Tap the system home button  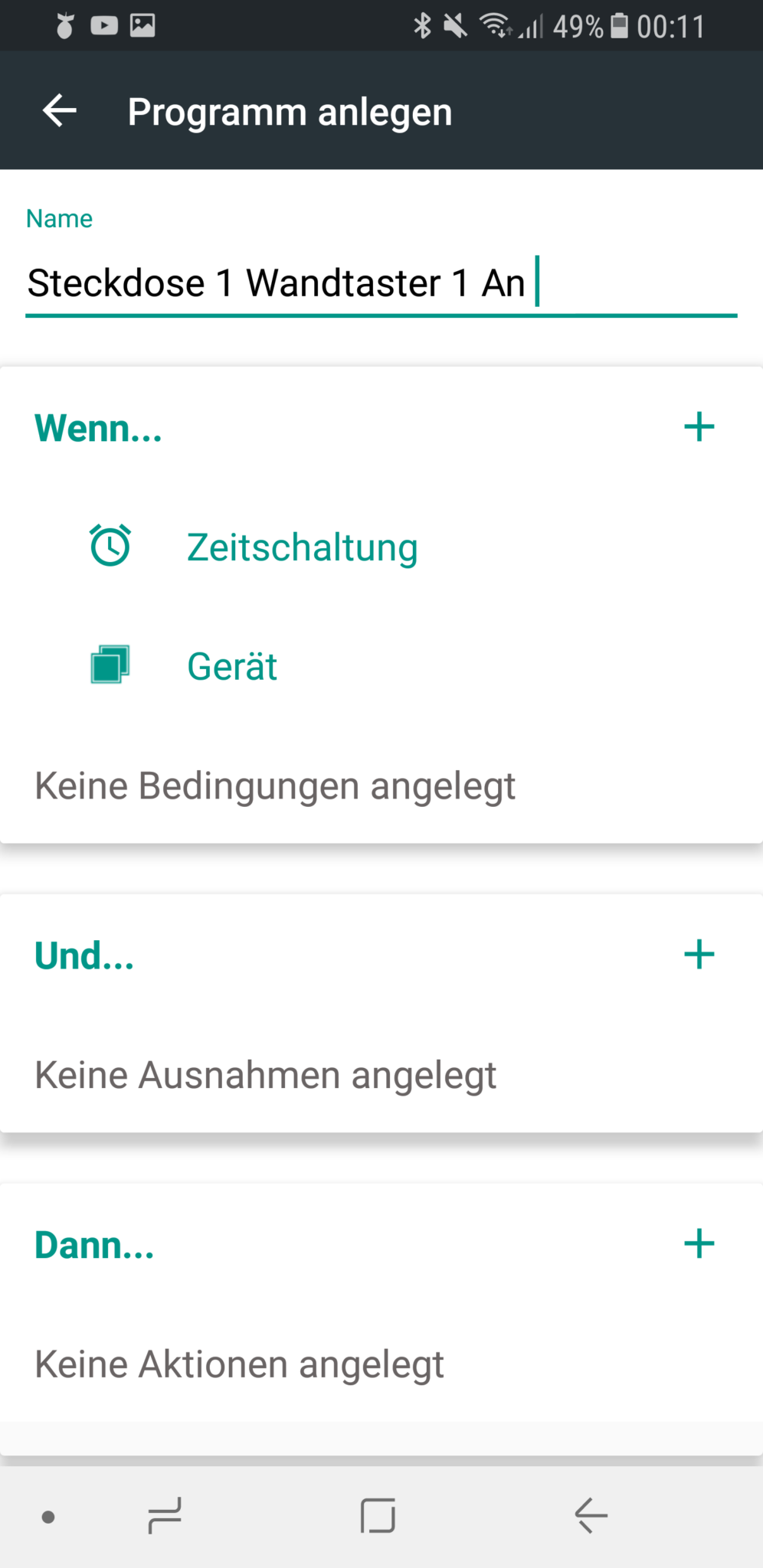pos(378,1516)
